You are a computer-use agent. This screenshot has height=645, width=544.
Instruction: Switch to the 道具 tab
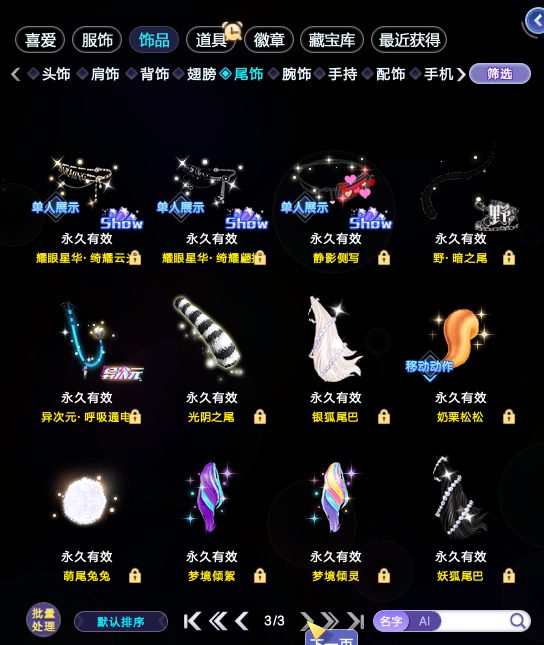click(x=211, y=40)
